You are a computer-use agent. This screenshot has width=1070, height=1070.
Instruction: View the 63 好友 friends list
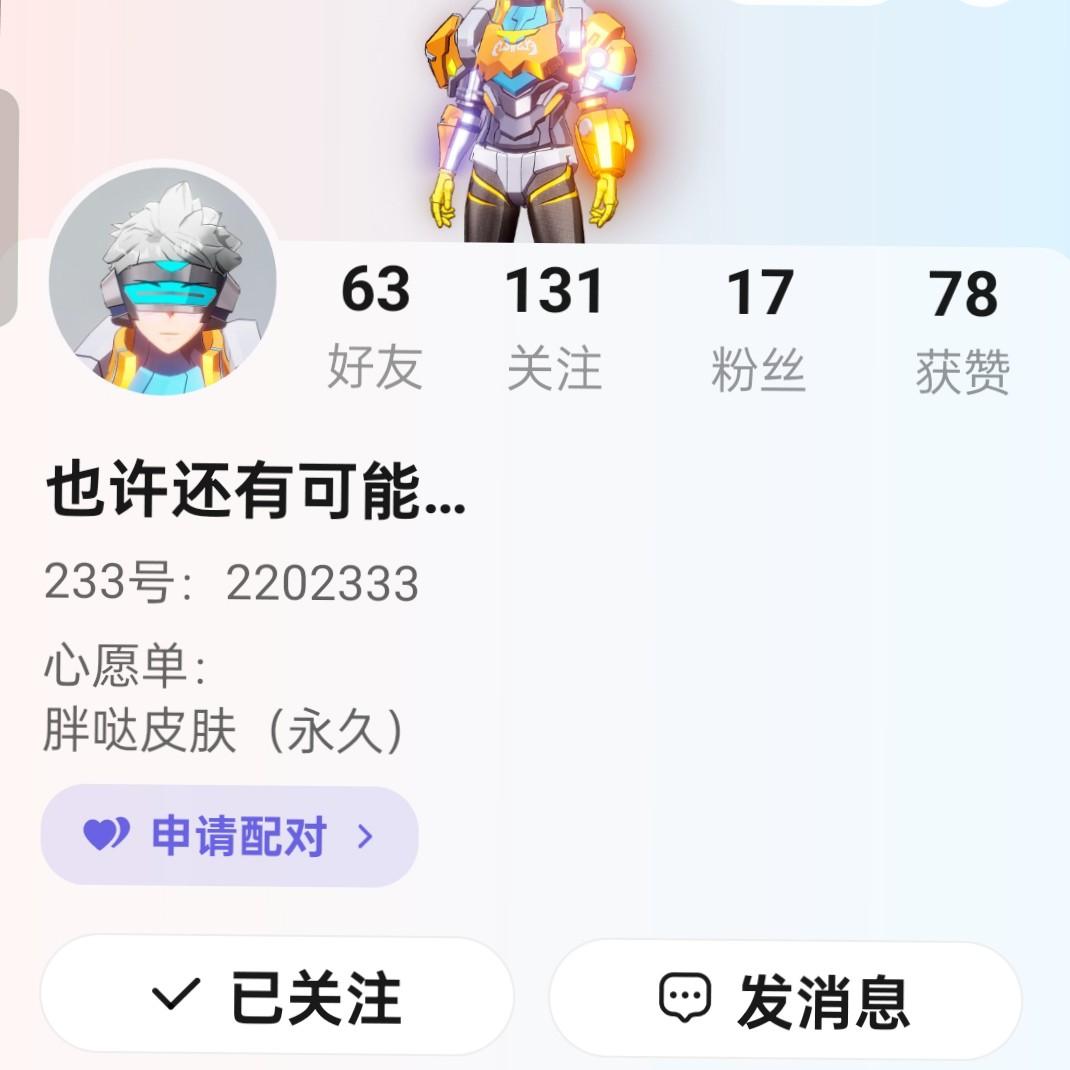coord(375,327)
